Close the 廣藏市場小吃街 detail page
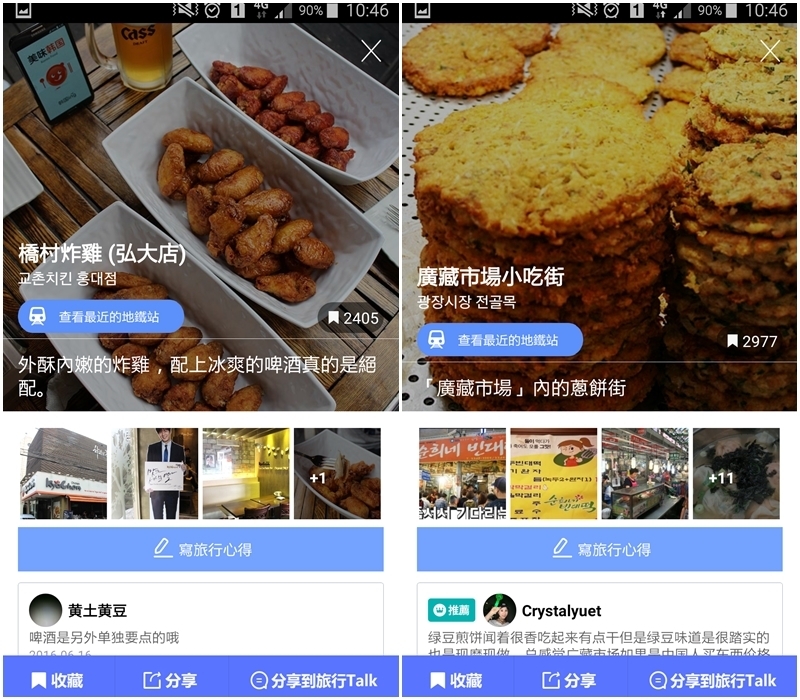800x700 pixels. tap(770, 51)
